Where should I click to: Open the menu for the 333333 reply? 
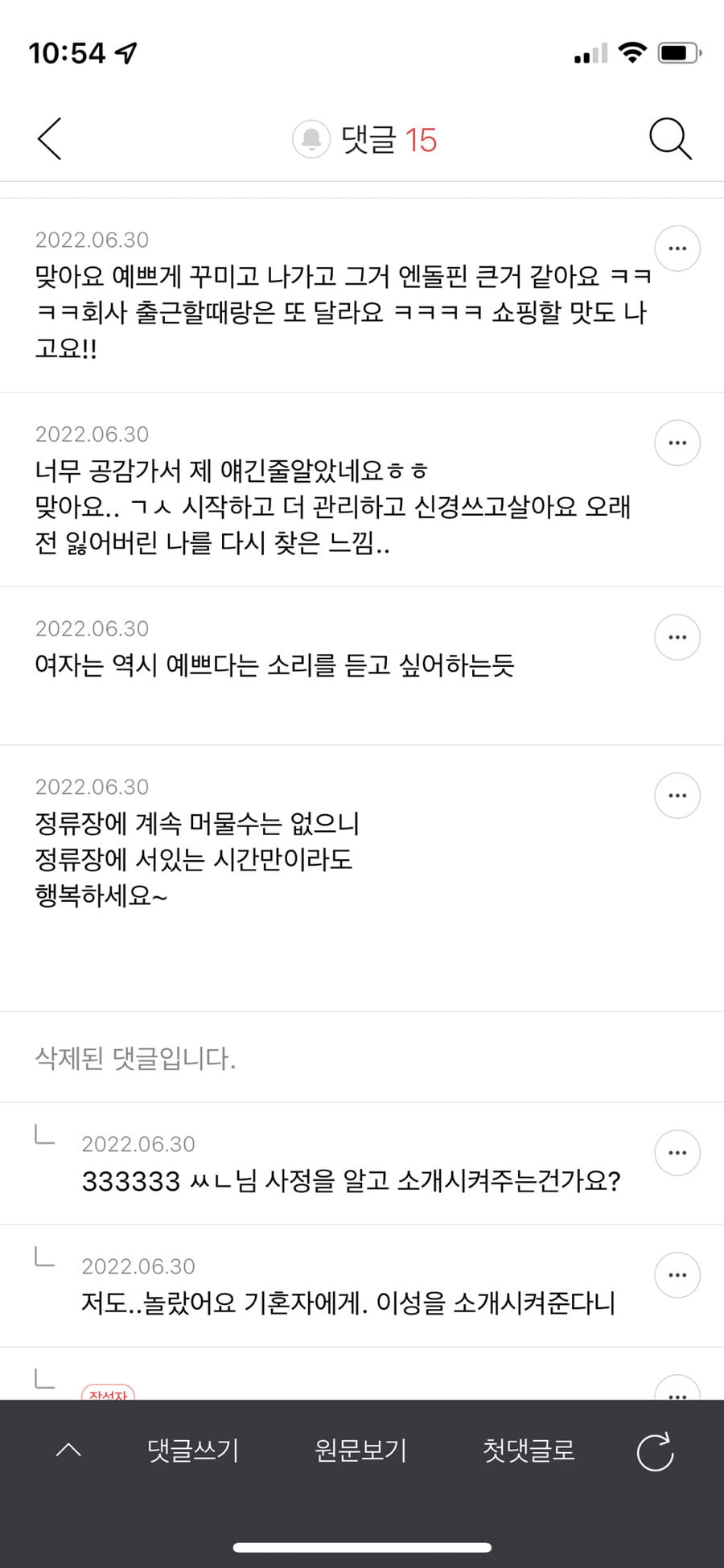pyautogui.click(x=677, y=1154)
